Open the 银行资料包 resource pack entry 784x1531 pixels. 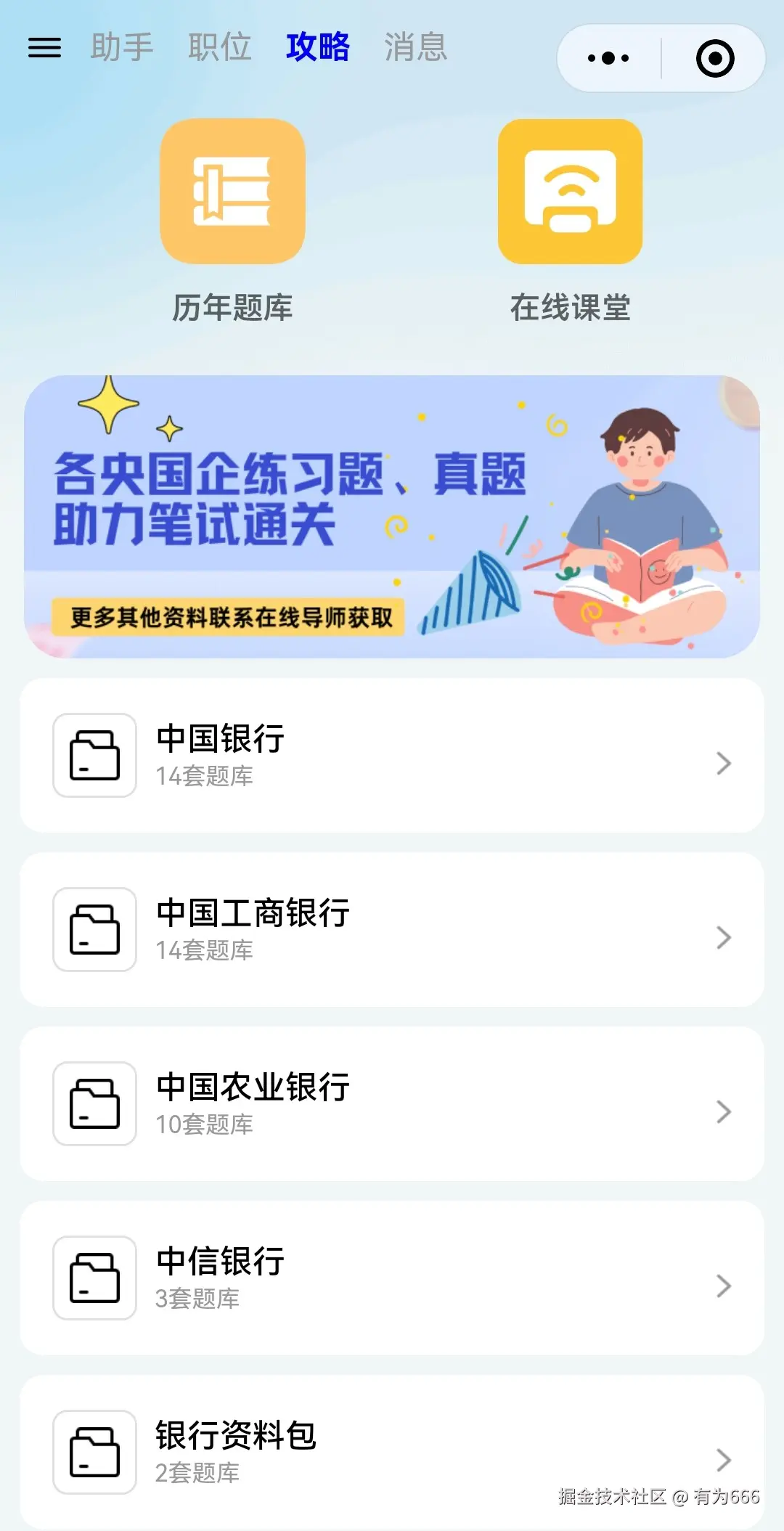coord(392,1453)
